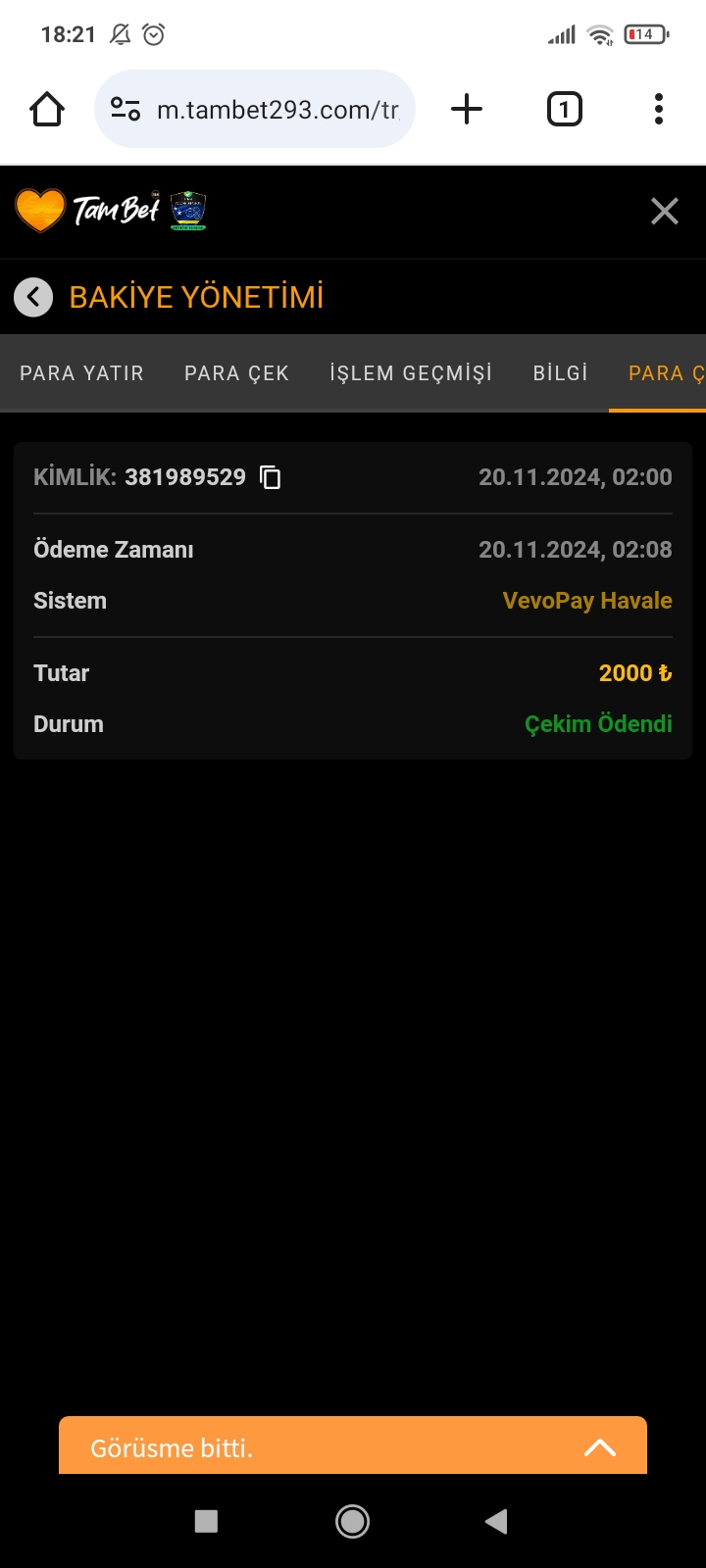706x1568 pixels.
Task: Select the Bilgi tab
Action: coord(561,373)
